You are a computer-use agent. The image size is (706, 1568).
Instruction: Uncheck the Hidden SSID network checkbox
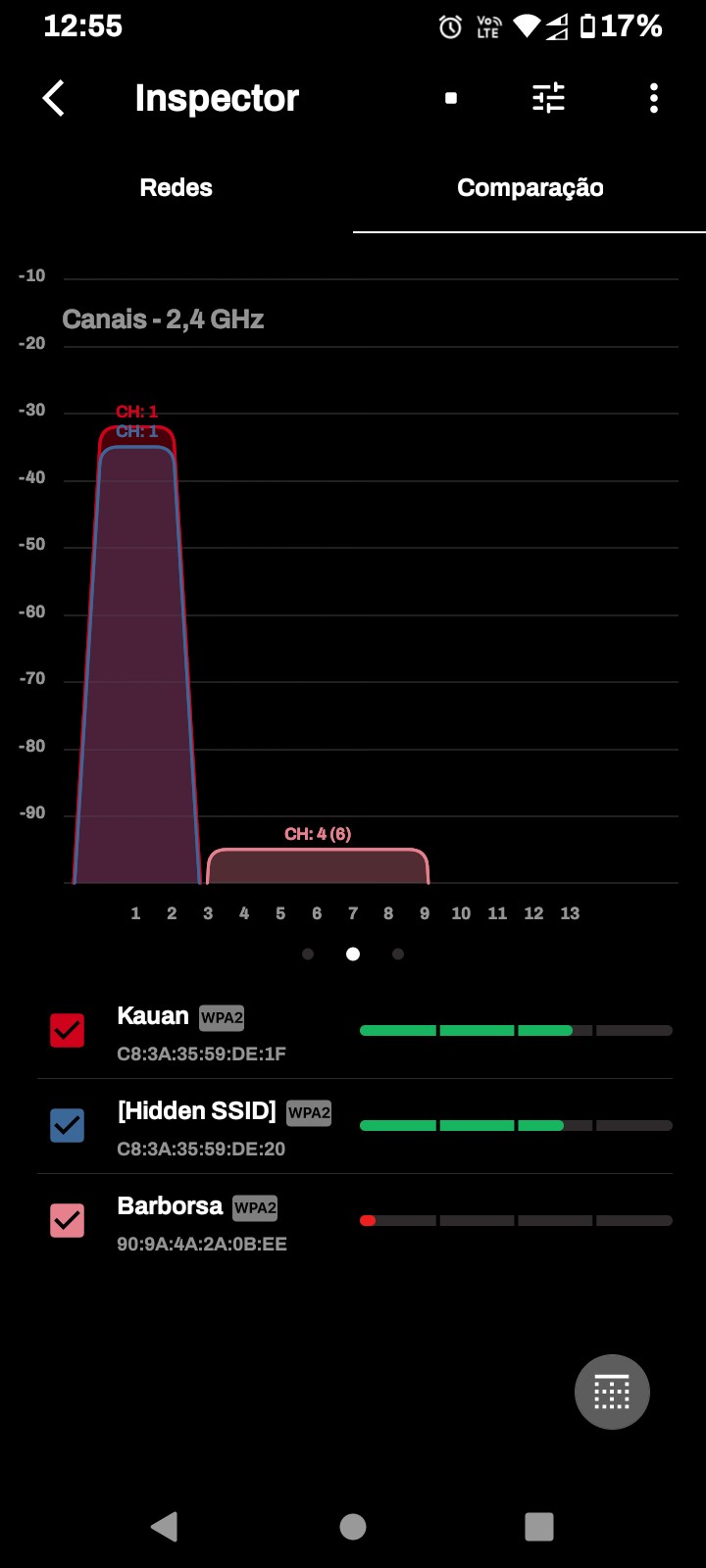point(68,1125)
